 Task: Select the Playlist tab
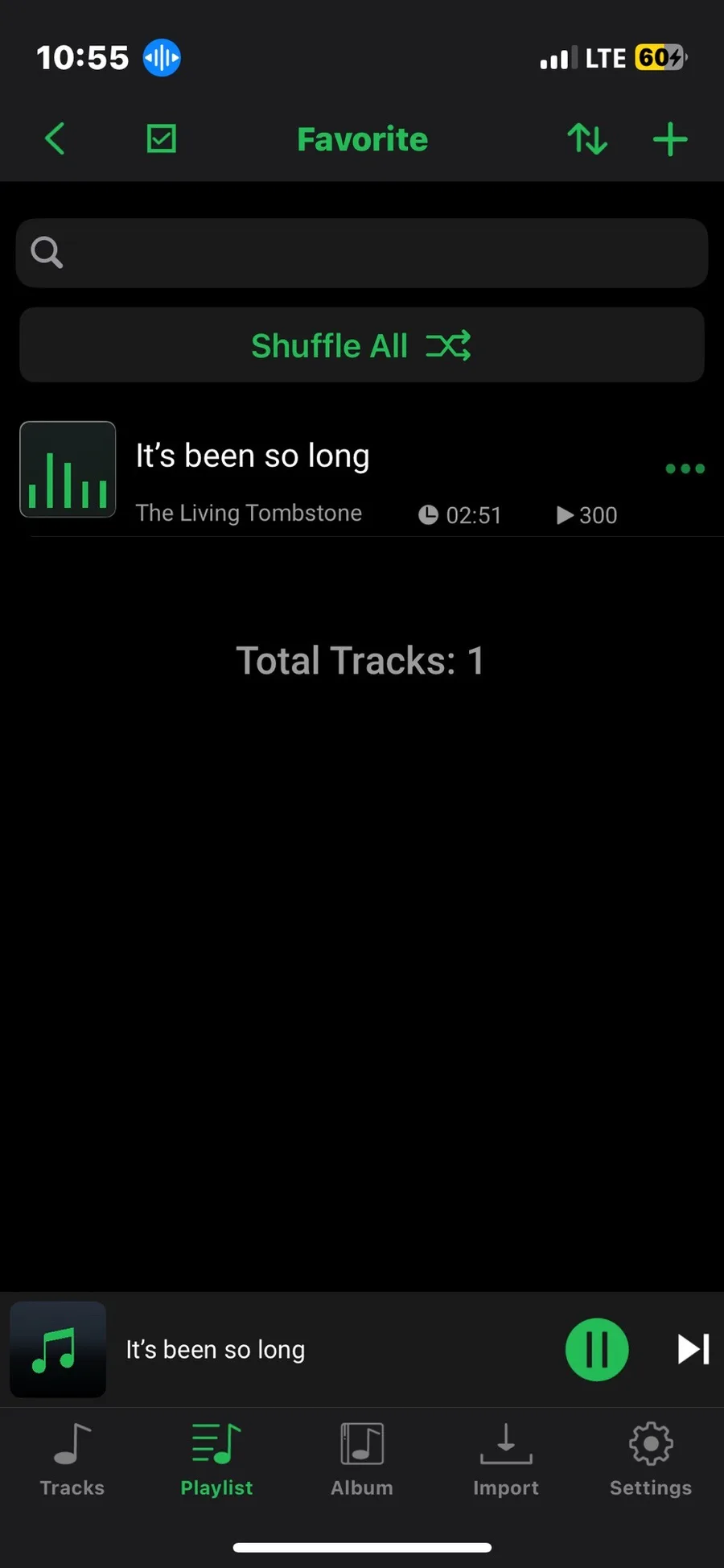coord(216,1459)
